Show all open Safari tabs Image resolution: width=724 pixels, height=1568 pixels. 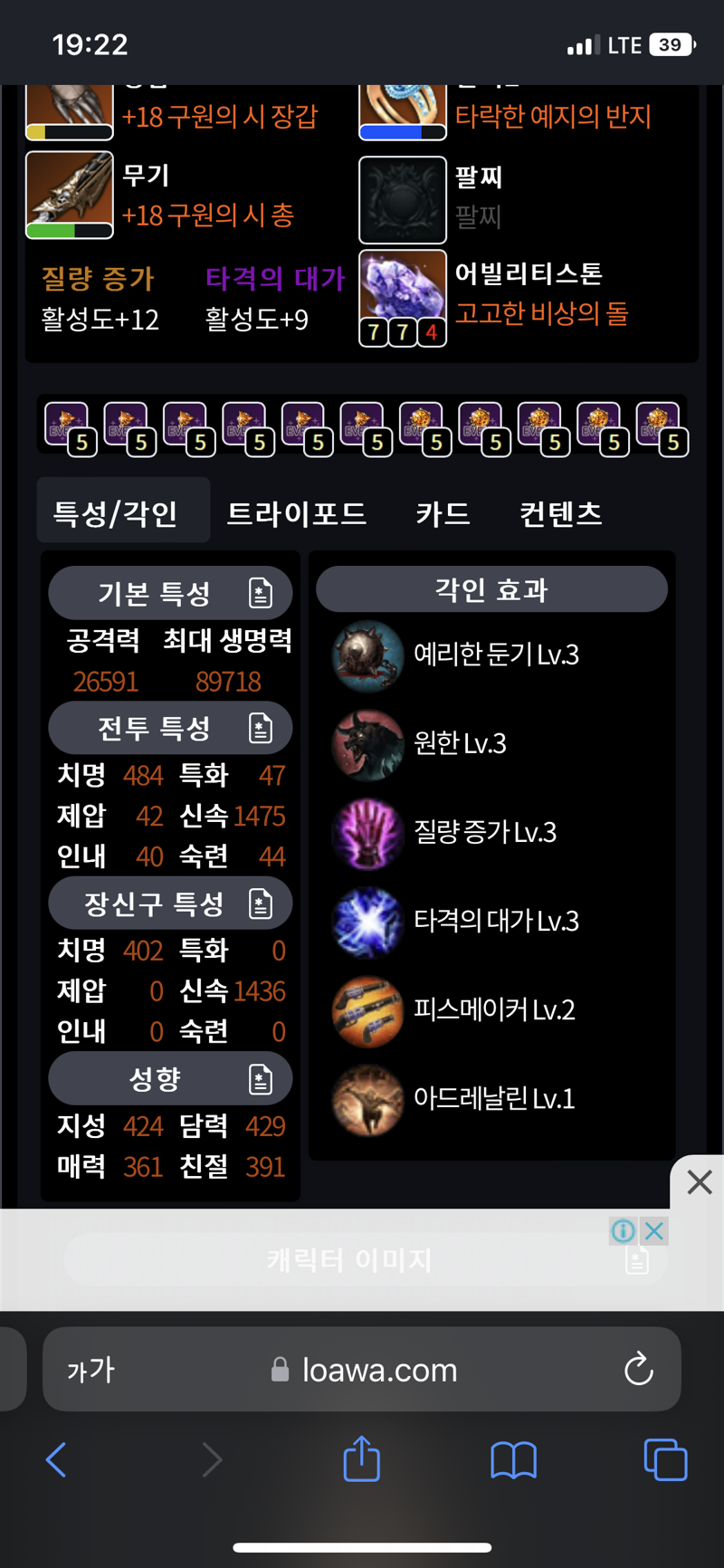pos(665,1459)
